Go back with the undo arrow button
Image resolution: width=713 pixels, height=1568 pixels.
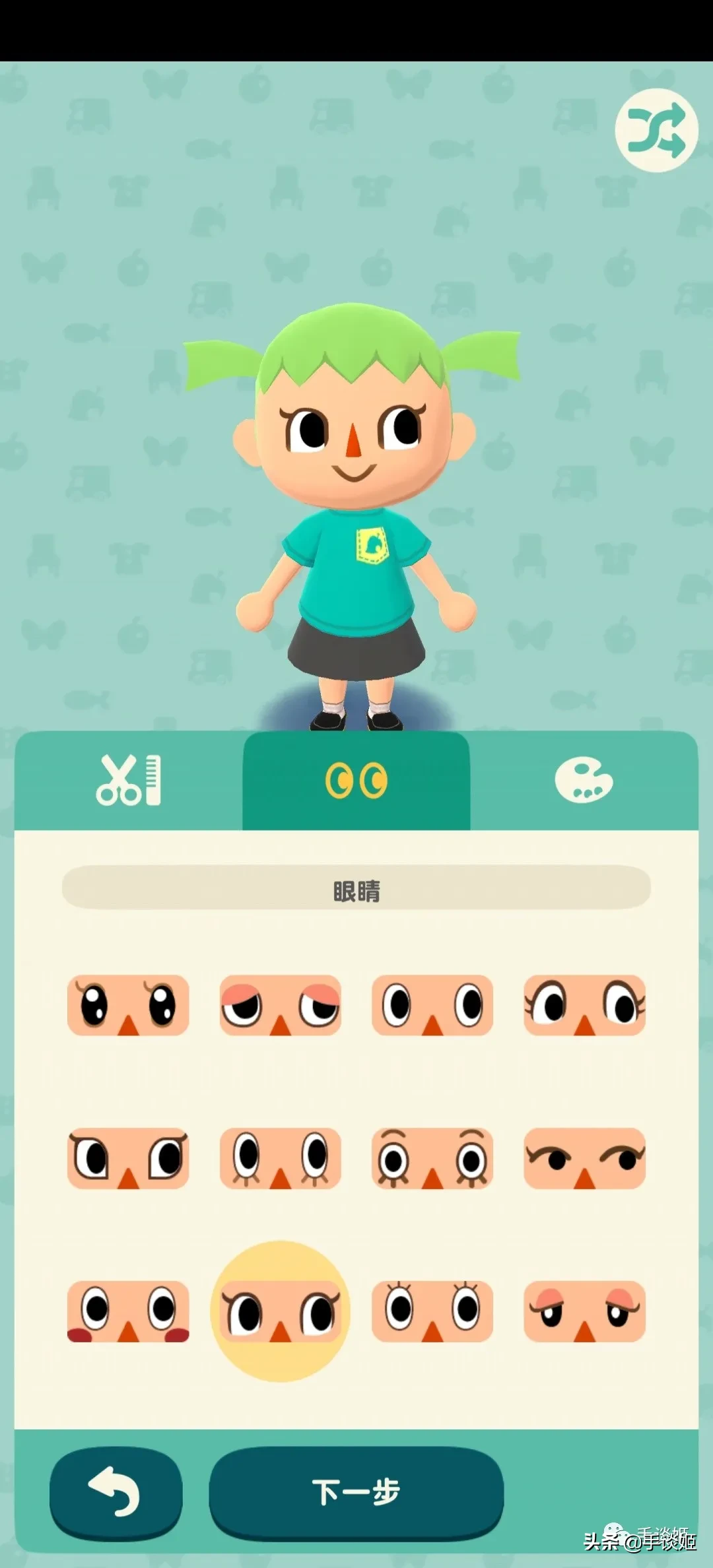pyautogui.click(x=116, y=1491)
